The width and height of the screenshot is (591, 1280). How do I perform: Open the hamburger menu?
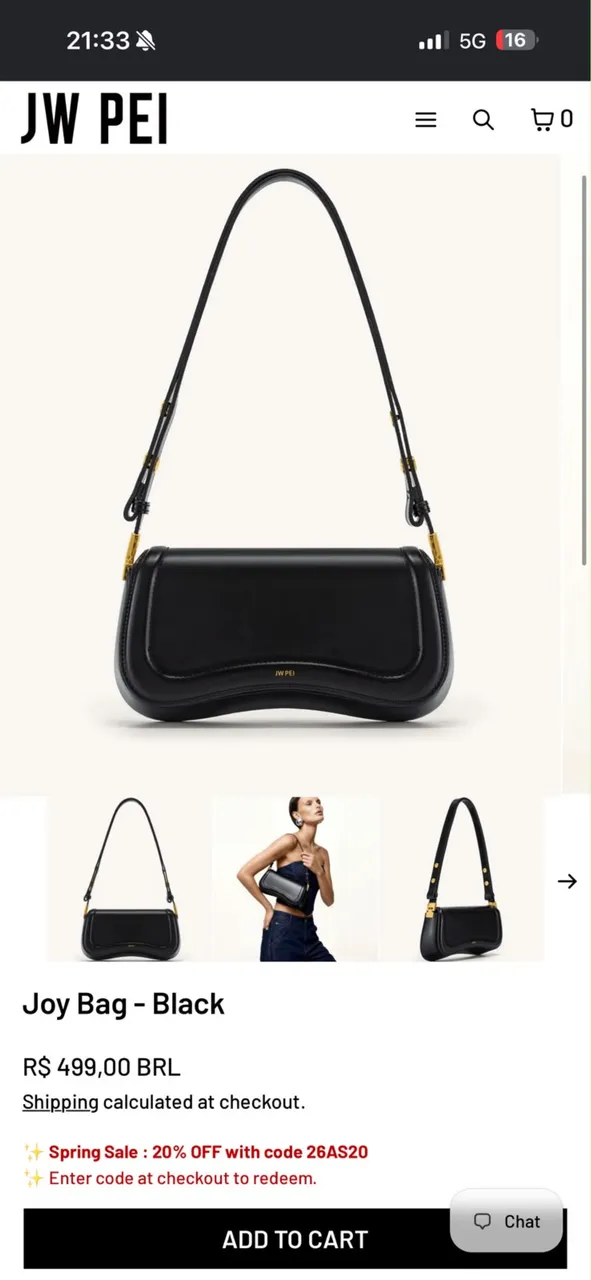click(426, 120)
